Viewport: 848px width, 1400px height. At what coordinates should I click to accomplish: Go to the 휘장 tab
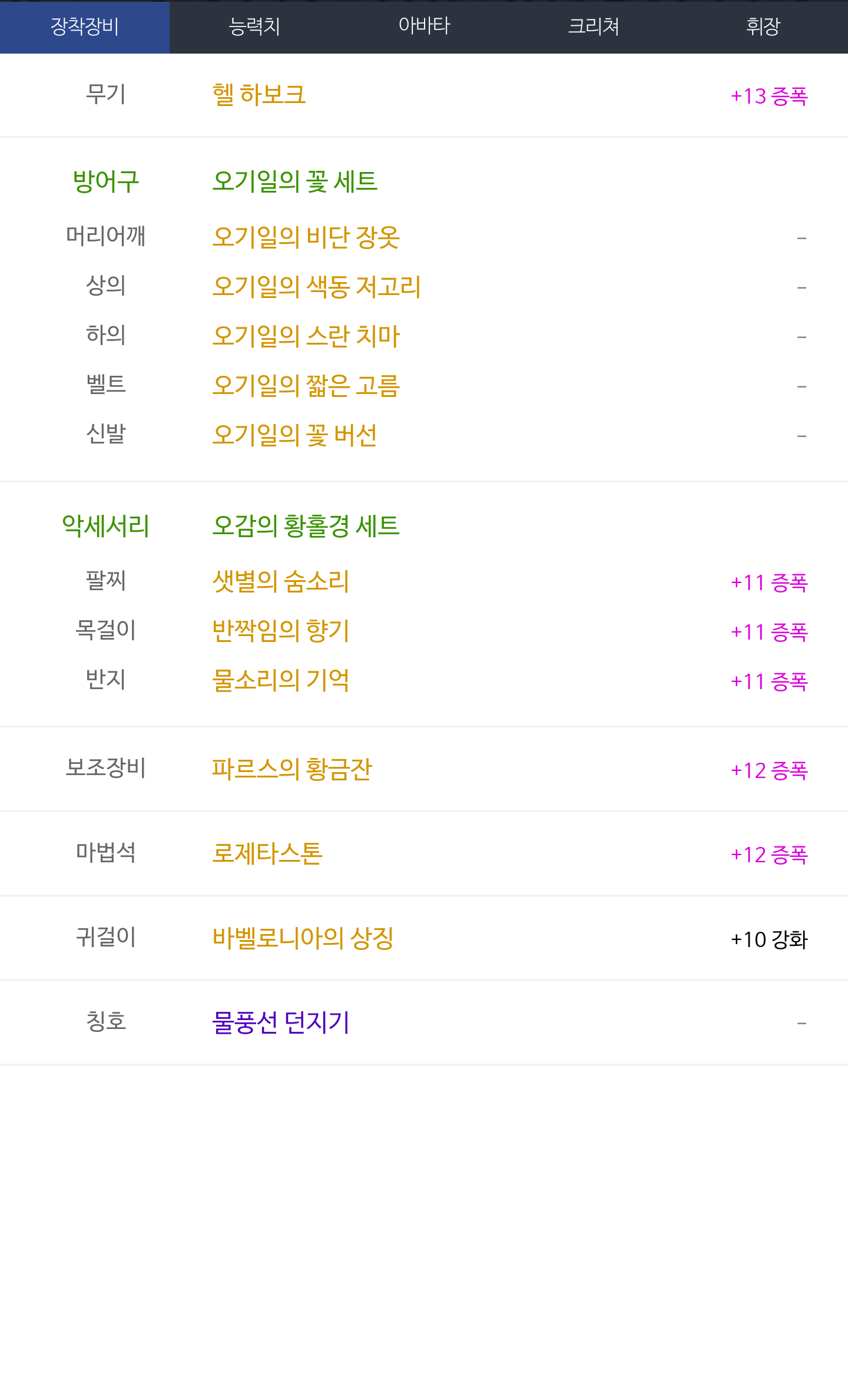coord(763,27)
